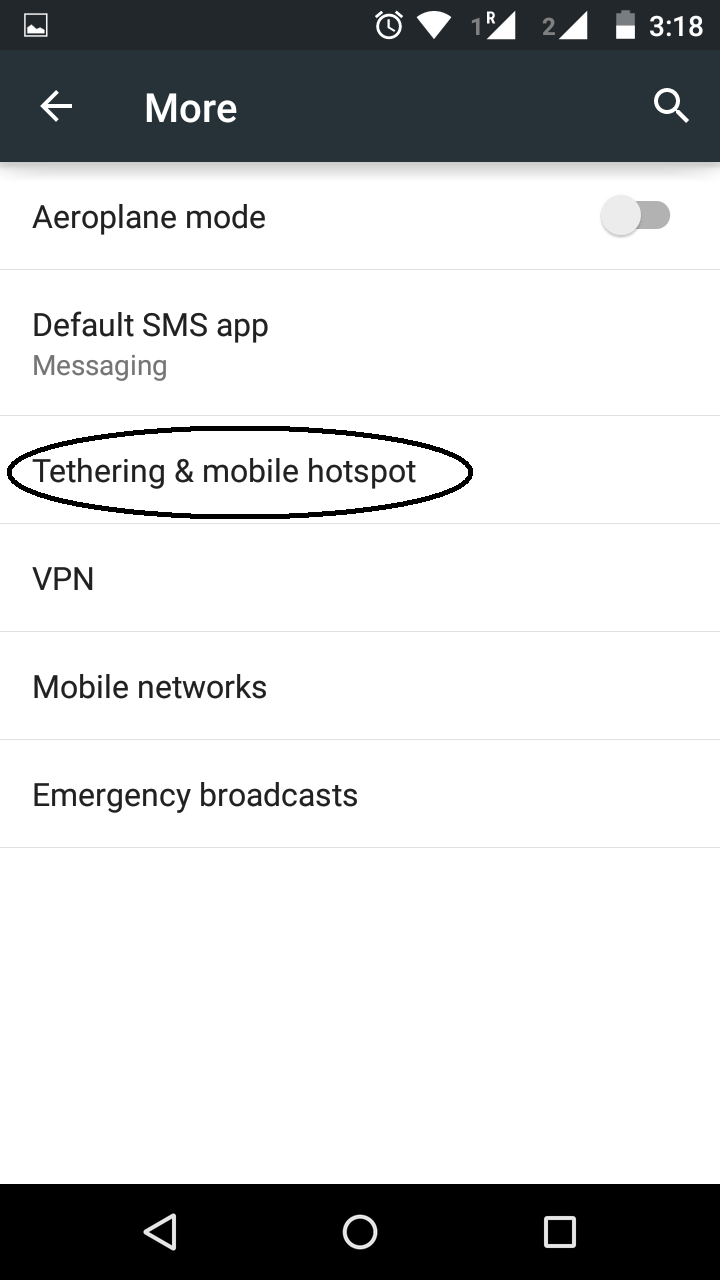Open VPN settings

[x=63, y=579]
